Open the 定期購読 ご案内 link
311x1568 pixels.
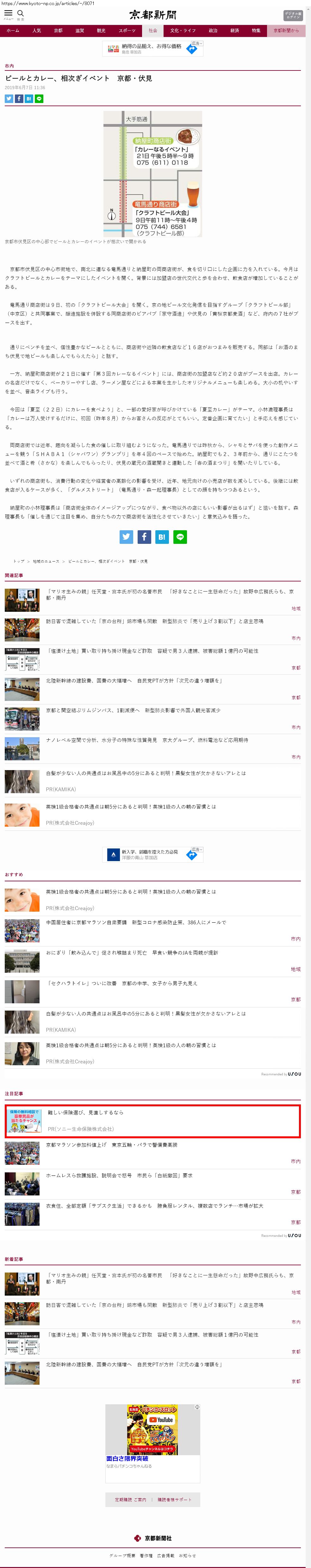coord(130,1499)
